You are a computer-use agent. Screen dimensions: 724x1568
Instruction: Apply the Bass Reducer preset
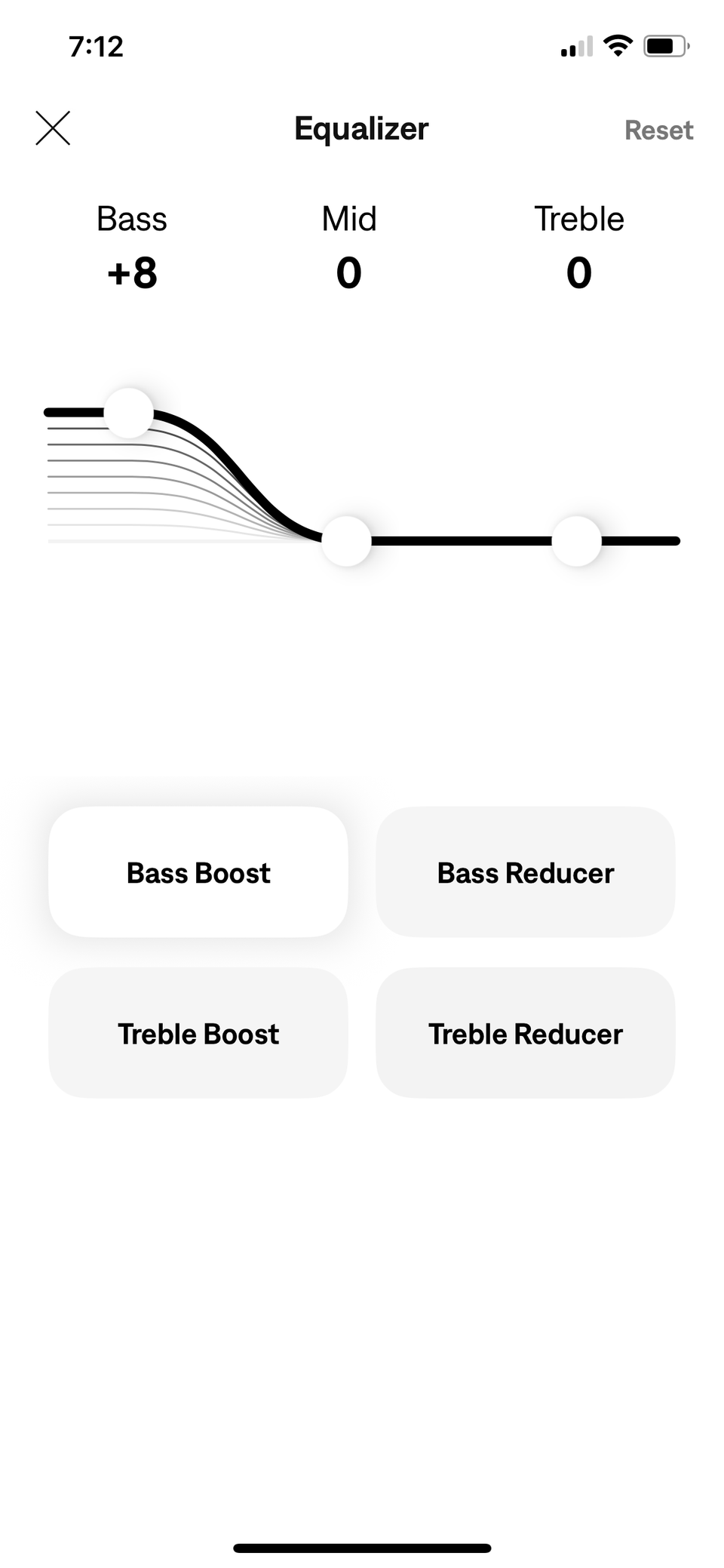(x=525, y=872)
